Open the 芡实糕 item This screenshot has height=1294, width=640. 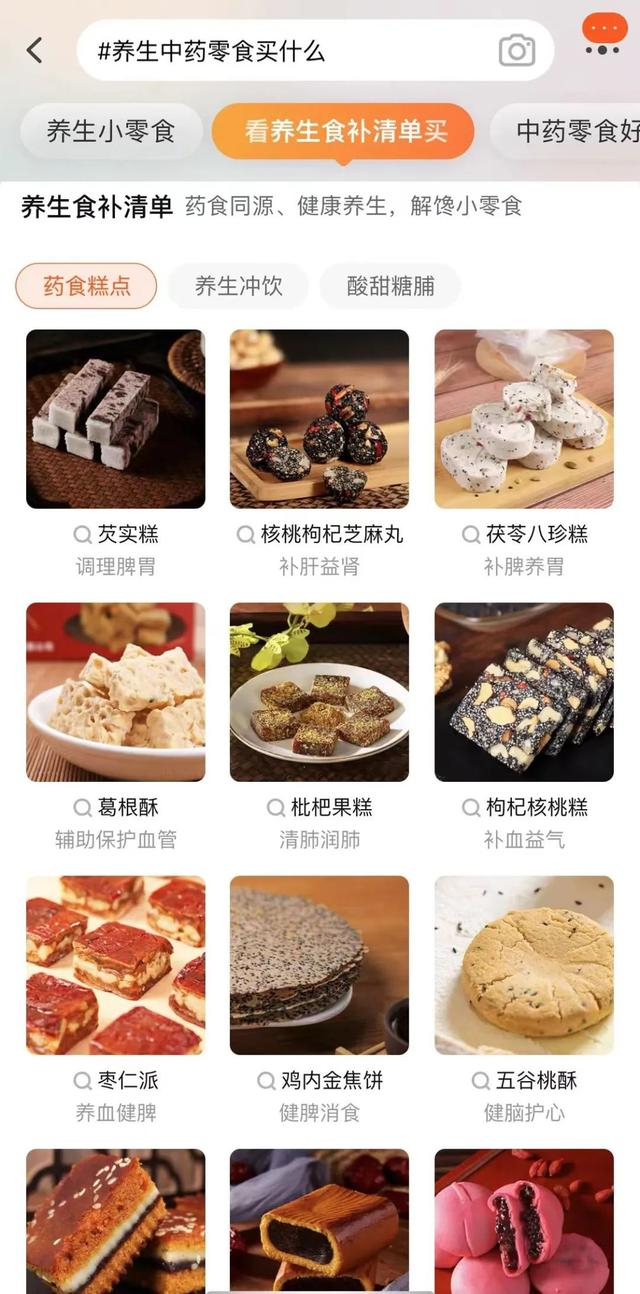point(115,420)
